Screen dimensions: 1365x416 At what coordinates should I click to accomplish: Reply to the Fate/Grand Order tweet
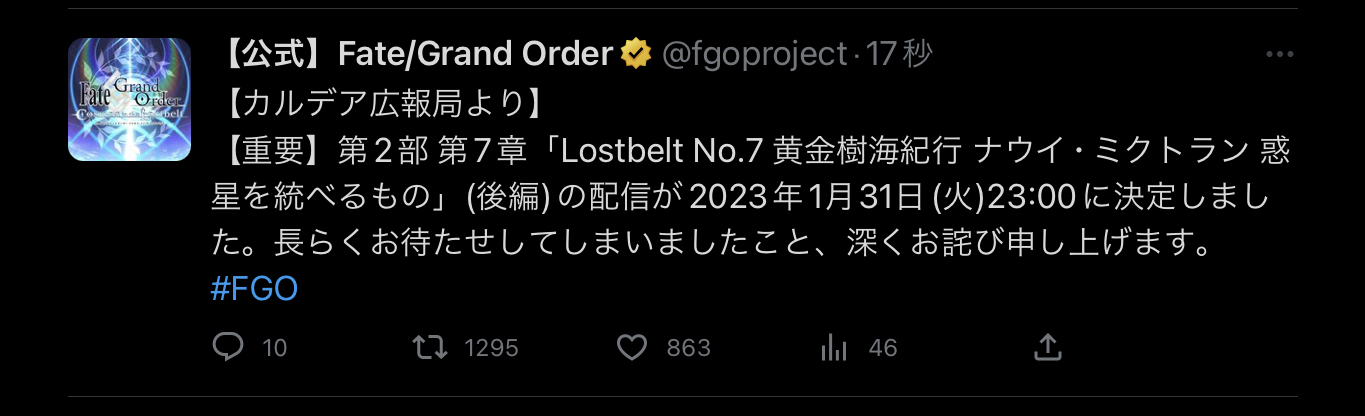point(229,347)
